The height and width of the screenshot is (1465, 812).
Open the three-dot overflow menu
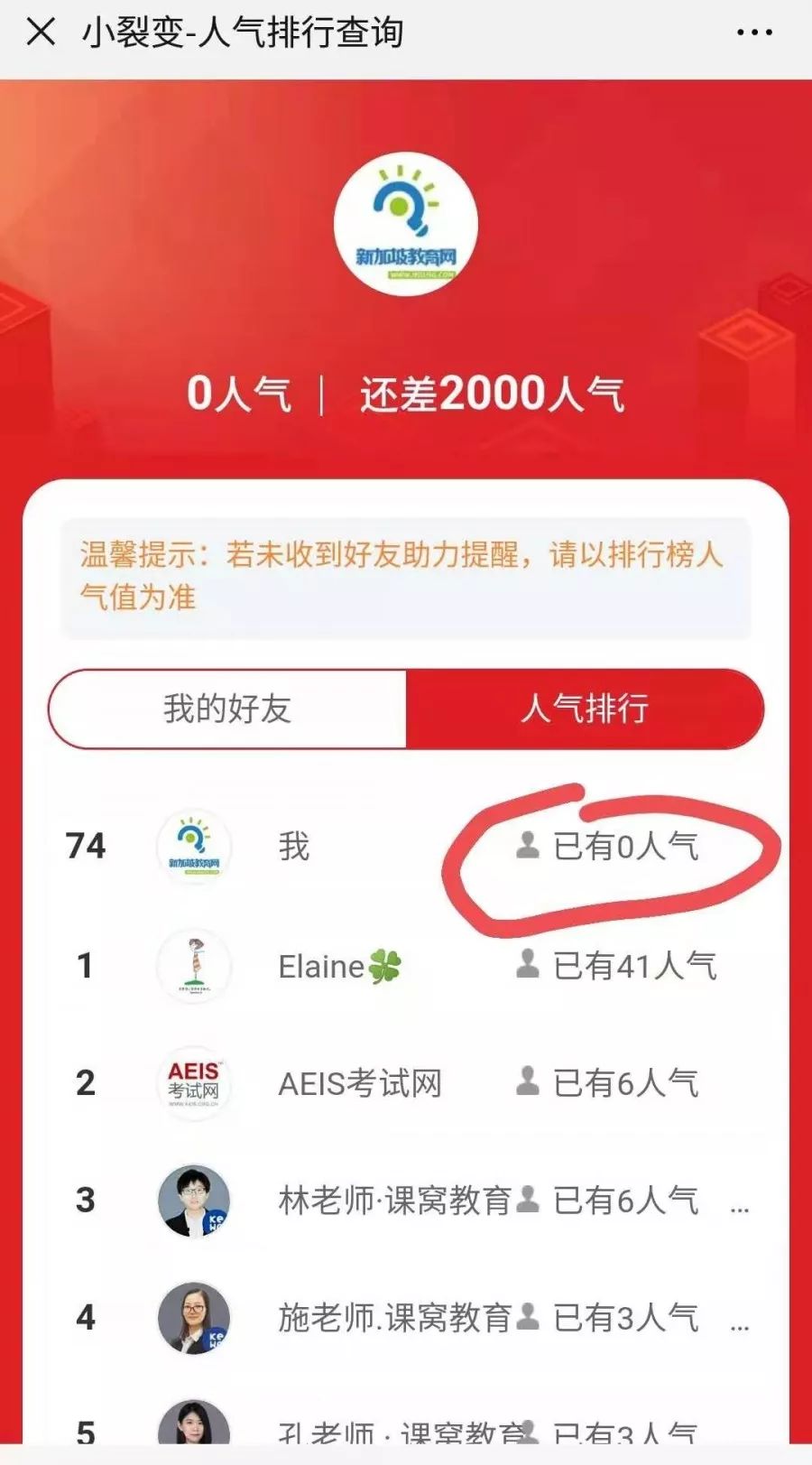(x=754, y=33)
